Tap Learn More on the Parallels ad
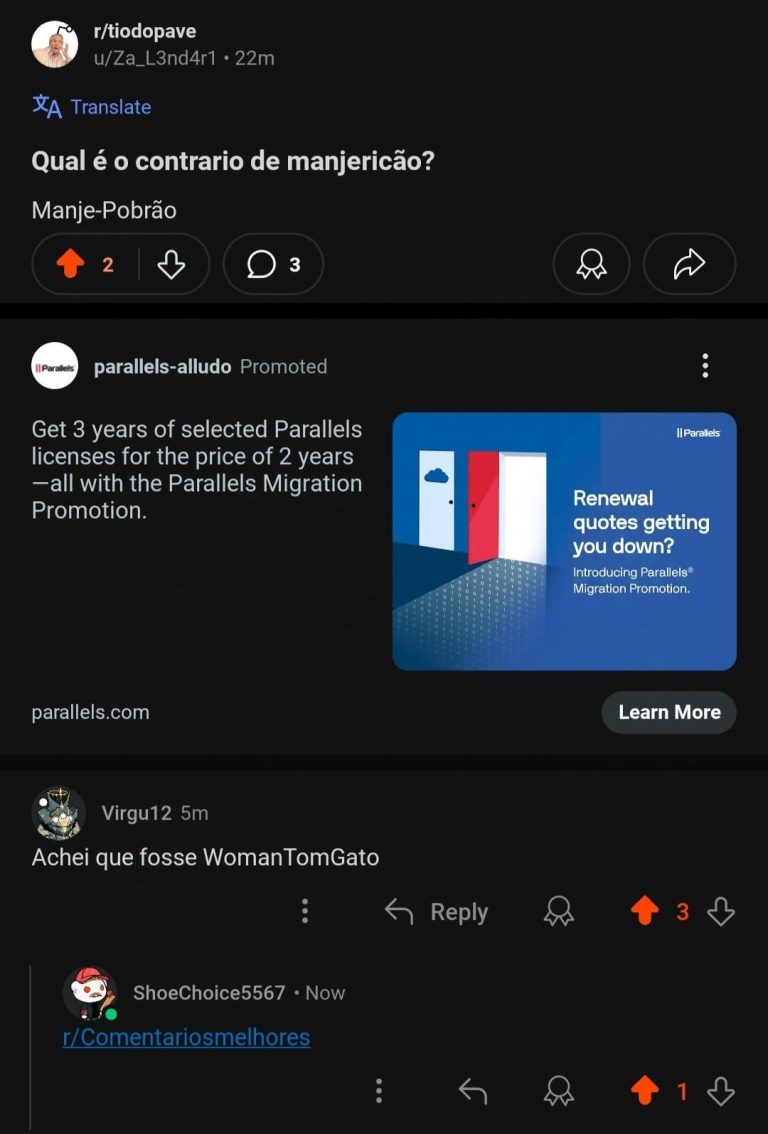The height and width of the screenshot is (1134, 768). tap(669, 712)
